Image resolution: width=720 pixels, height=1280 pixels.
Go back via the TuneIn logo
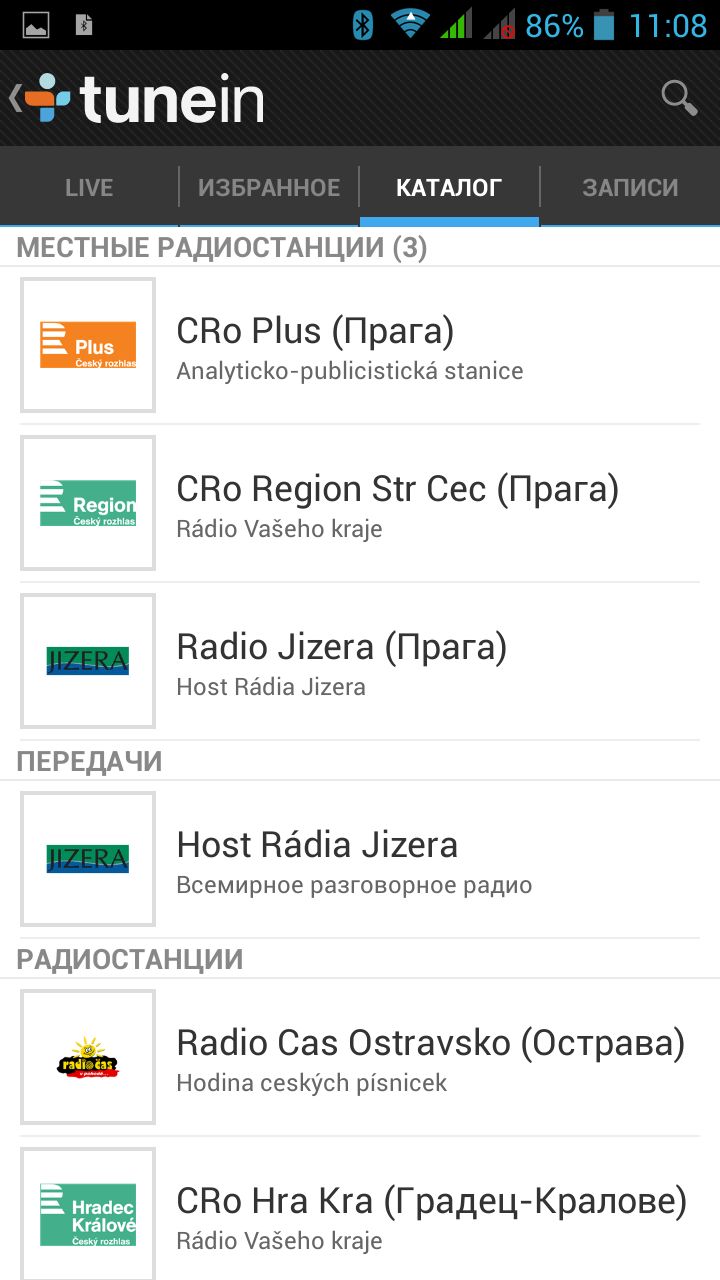point(140,98)
